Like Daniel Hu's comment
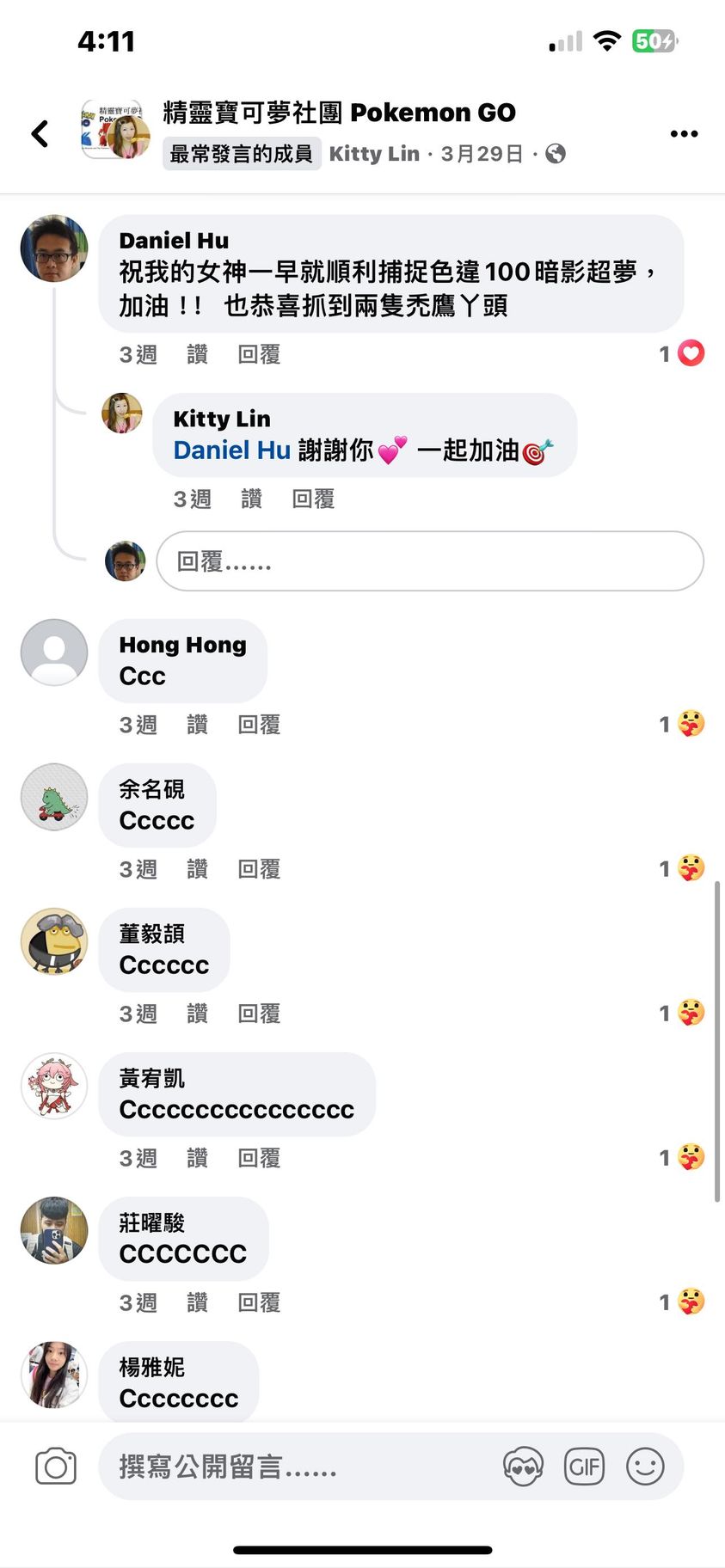 pos(197,354)
